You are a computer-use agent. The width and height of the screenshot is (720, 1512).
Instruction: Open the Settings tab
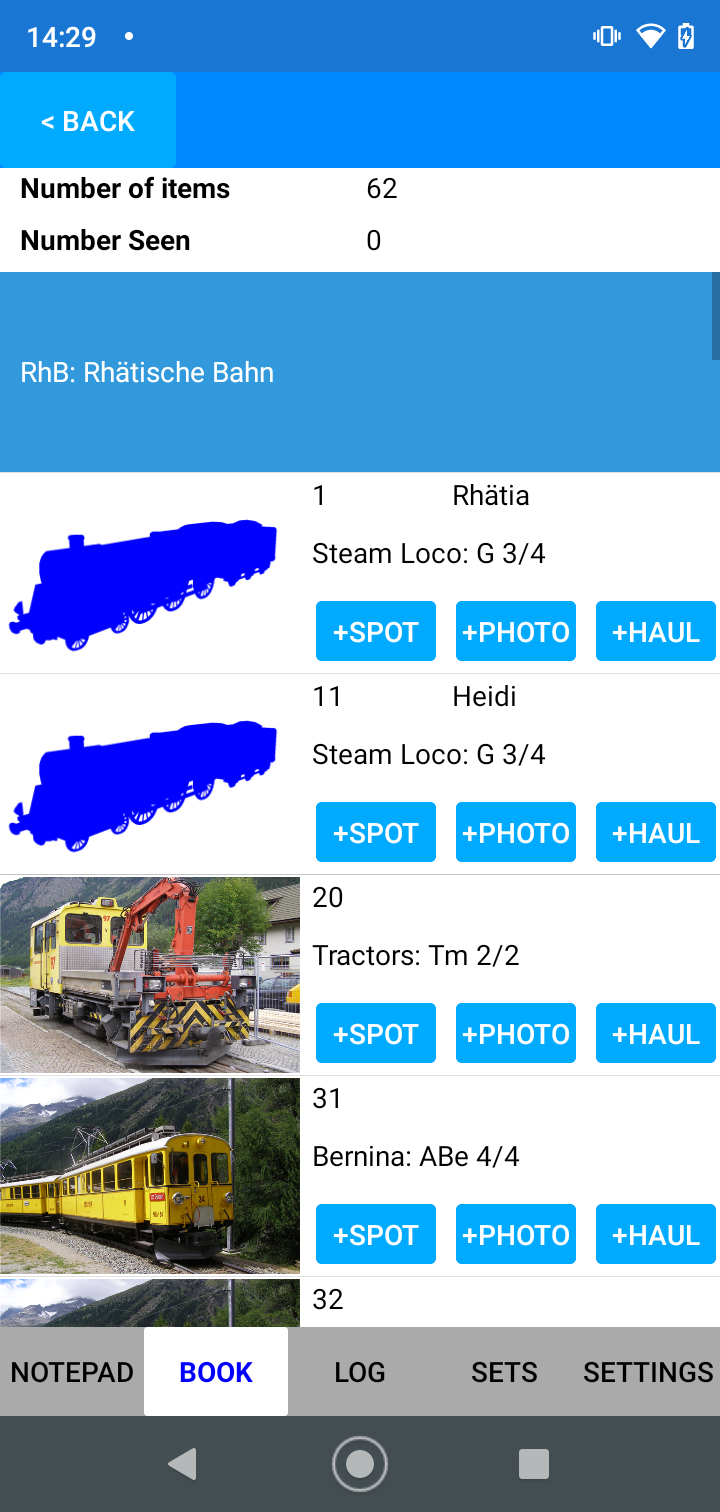(x=648, y=1372)
